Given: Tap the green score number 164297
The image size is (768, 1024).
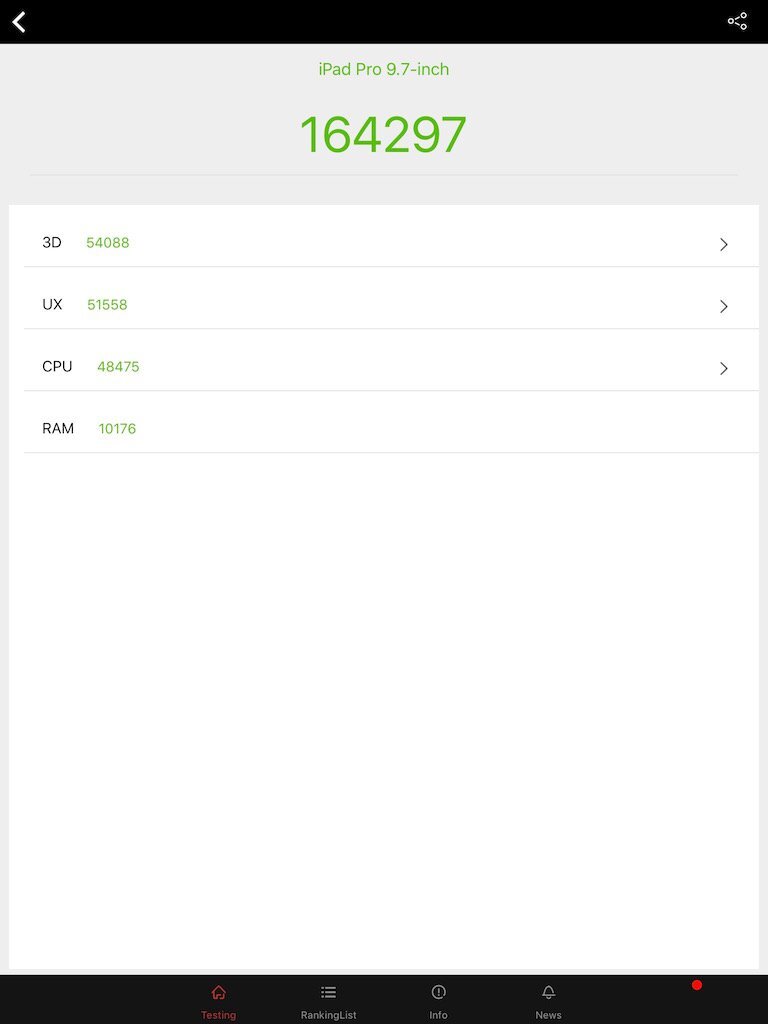Looking at the screenshot, I should (383, 134).
